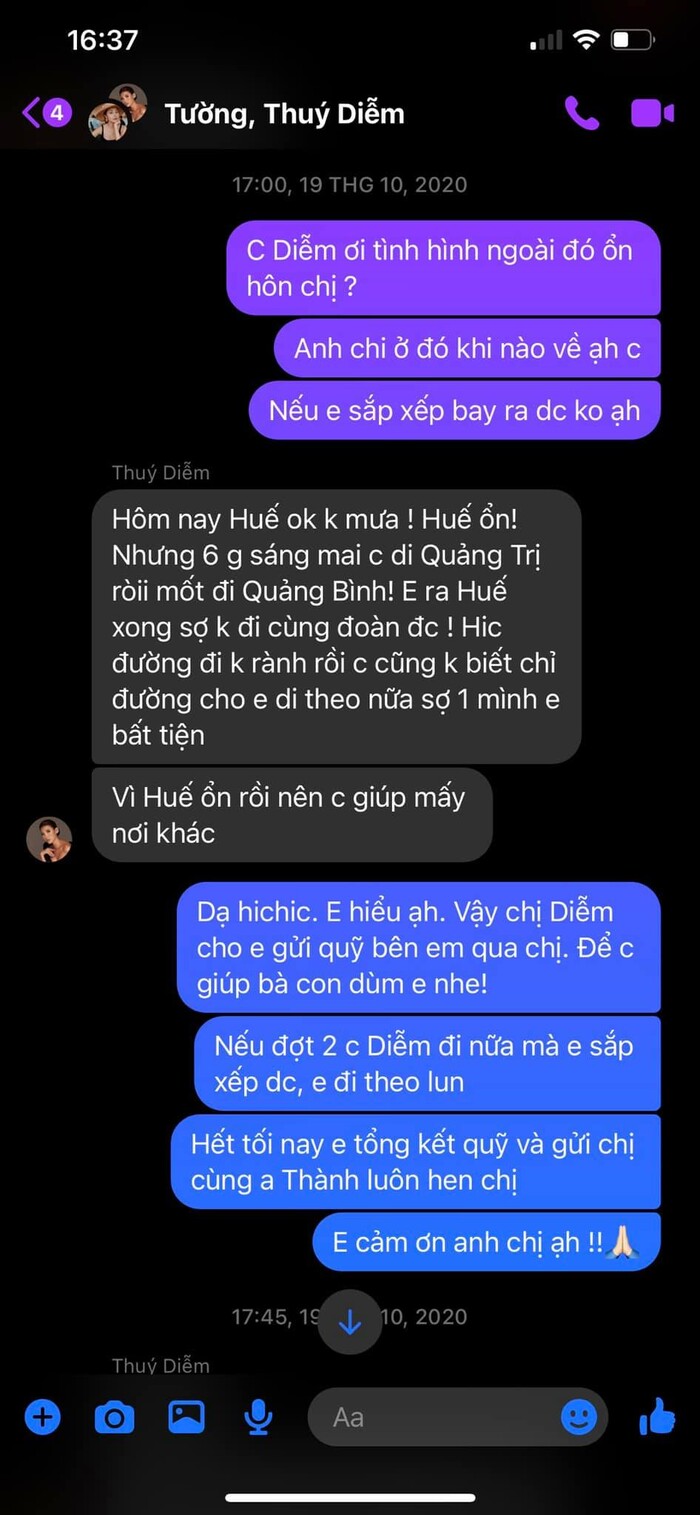Start a voice call with the group

(x=581, y=113)
